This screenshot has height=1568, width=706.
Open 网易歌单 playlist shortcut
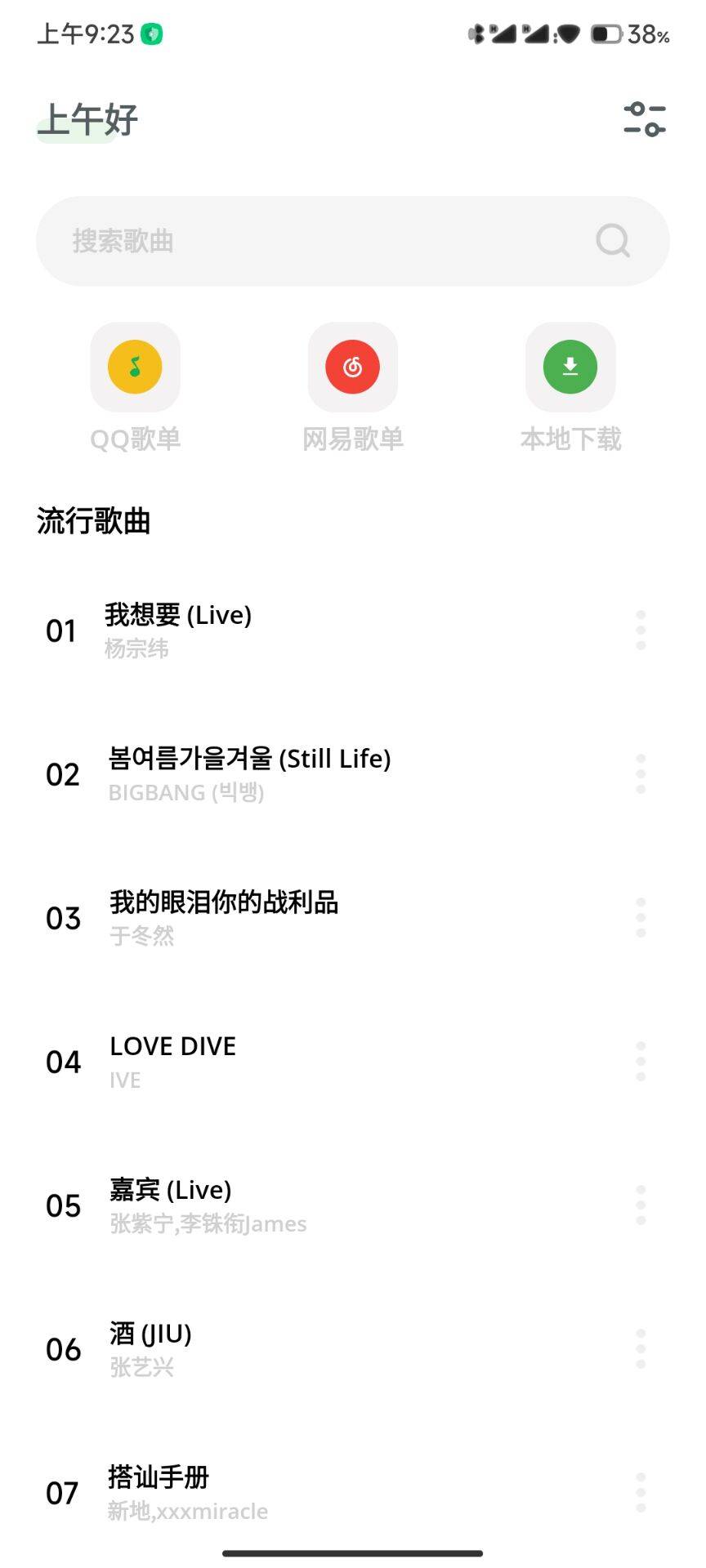coord(353,367)
